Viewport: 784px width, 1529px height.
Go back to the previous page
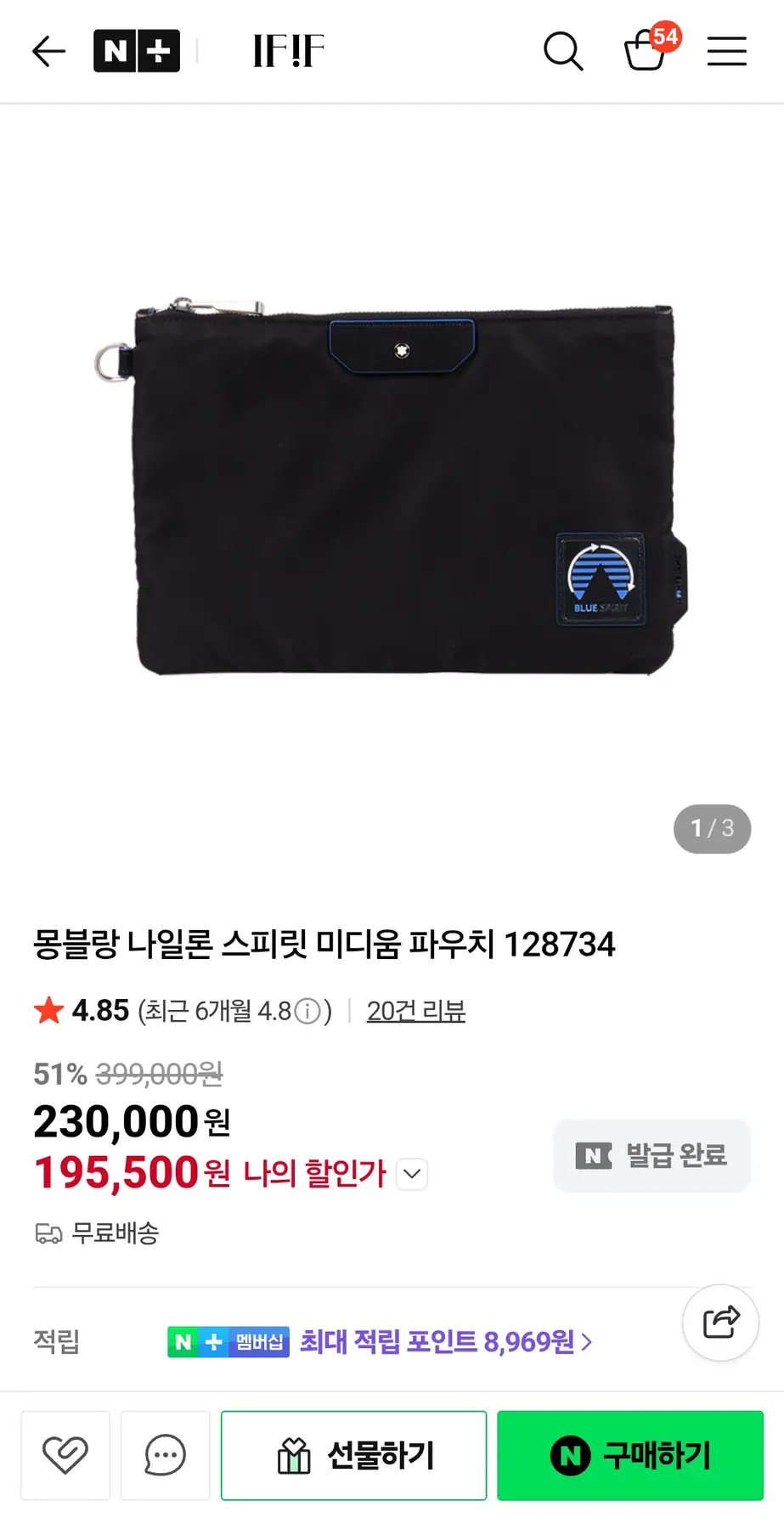pos(48,52)
